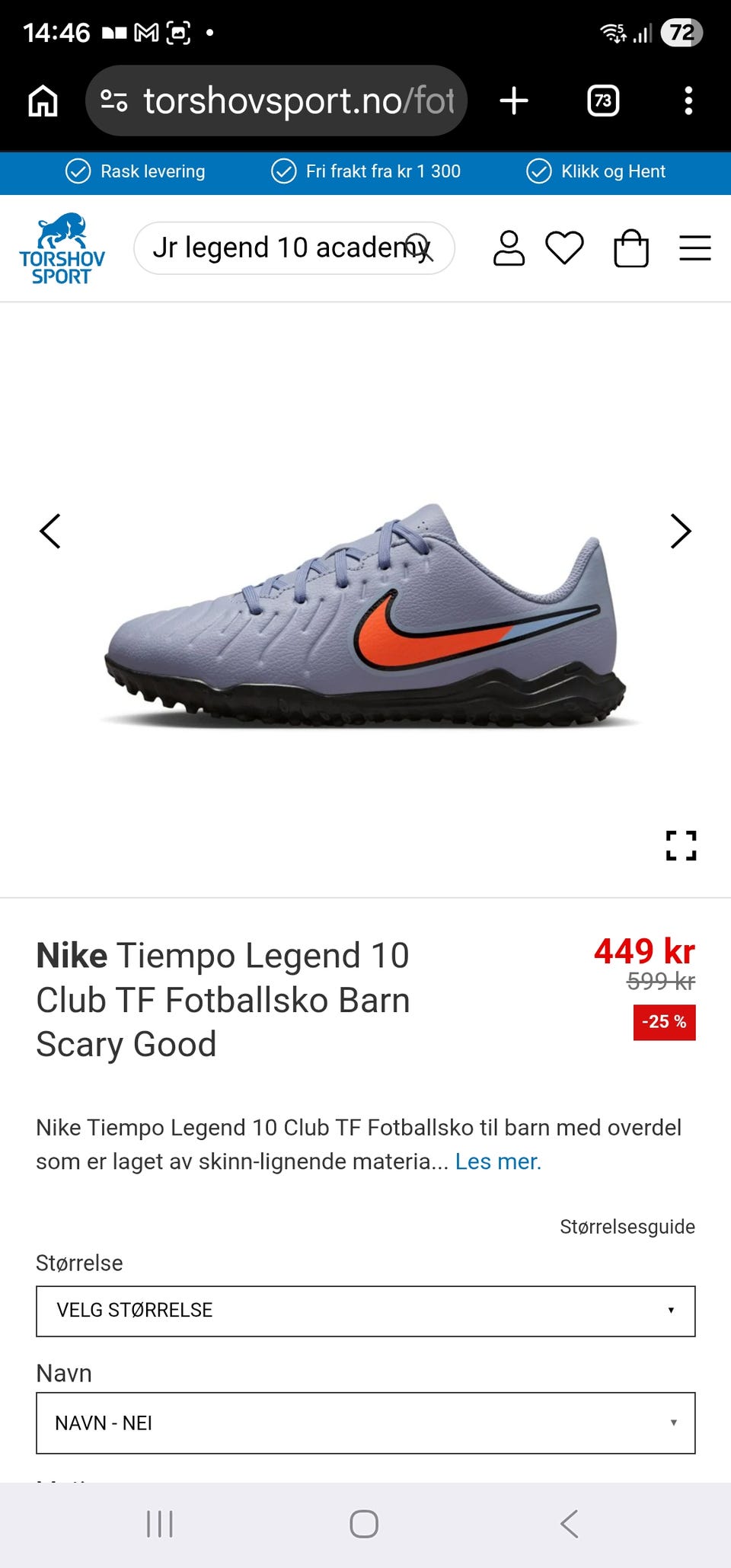This screenshot has height=1568, width=731.
Task: Open the shopping bag
Action: click(x=631, y=248)
